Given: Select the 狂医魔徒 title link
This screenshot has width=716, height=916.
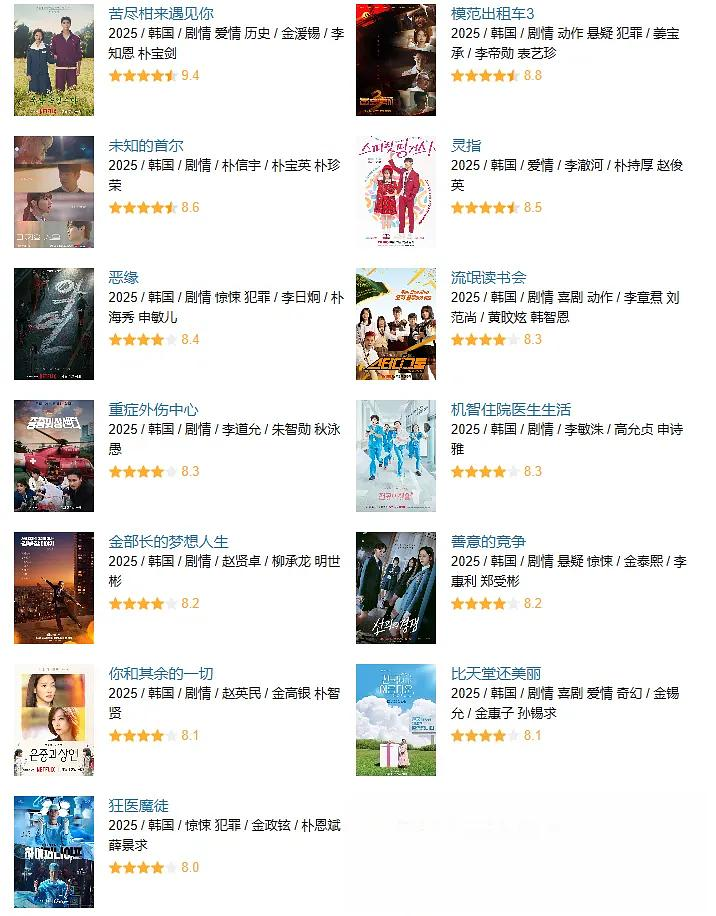Looking at the screenshot, I should [139, 806].
